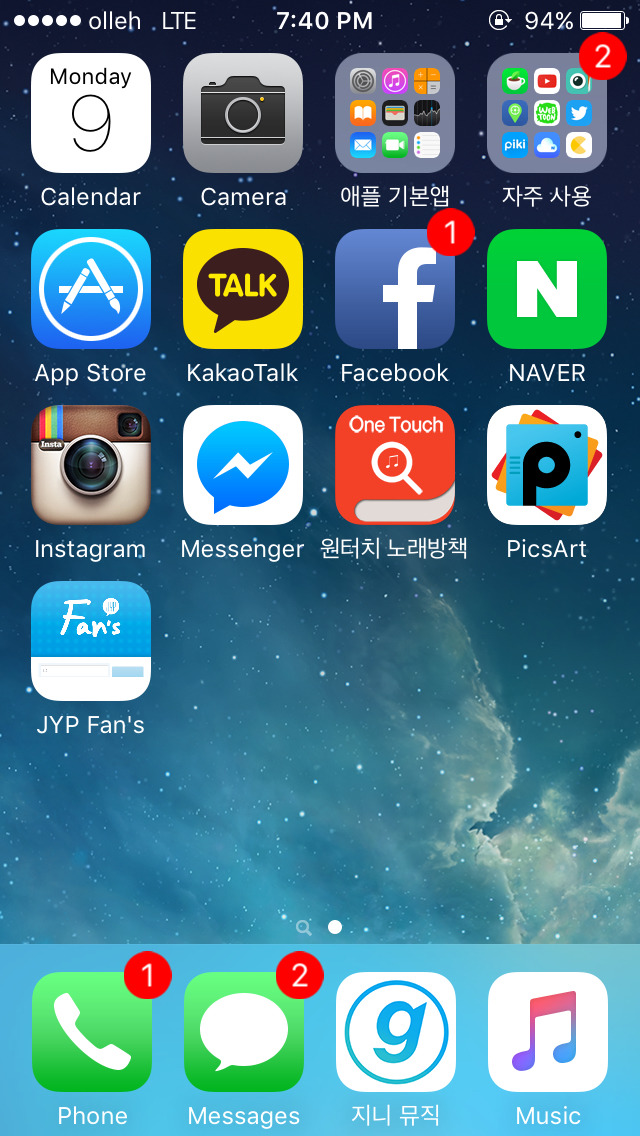Viewport: 640px width, 1136px height.
Task: Open Facebook with one notification
Action: (395, 289)
